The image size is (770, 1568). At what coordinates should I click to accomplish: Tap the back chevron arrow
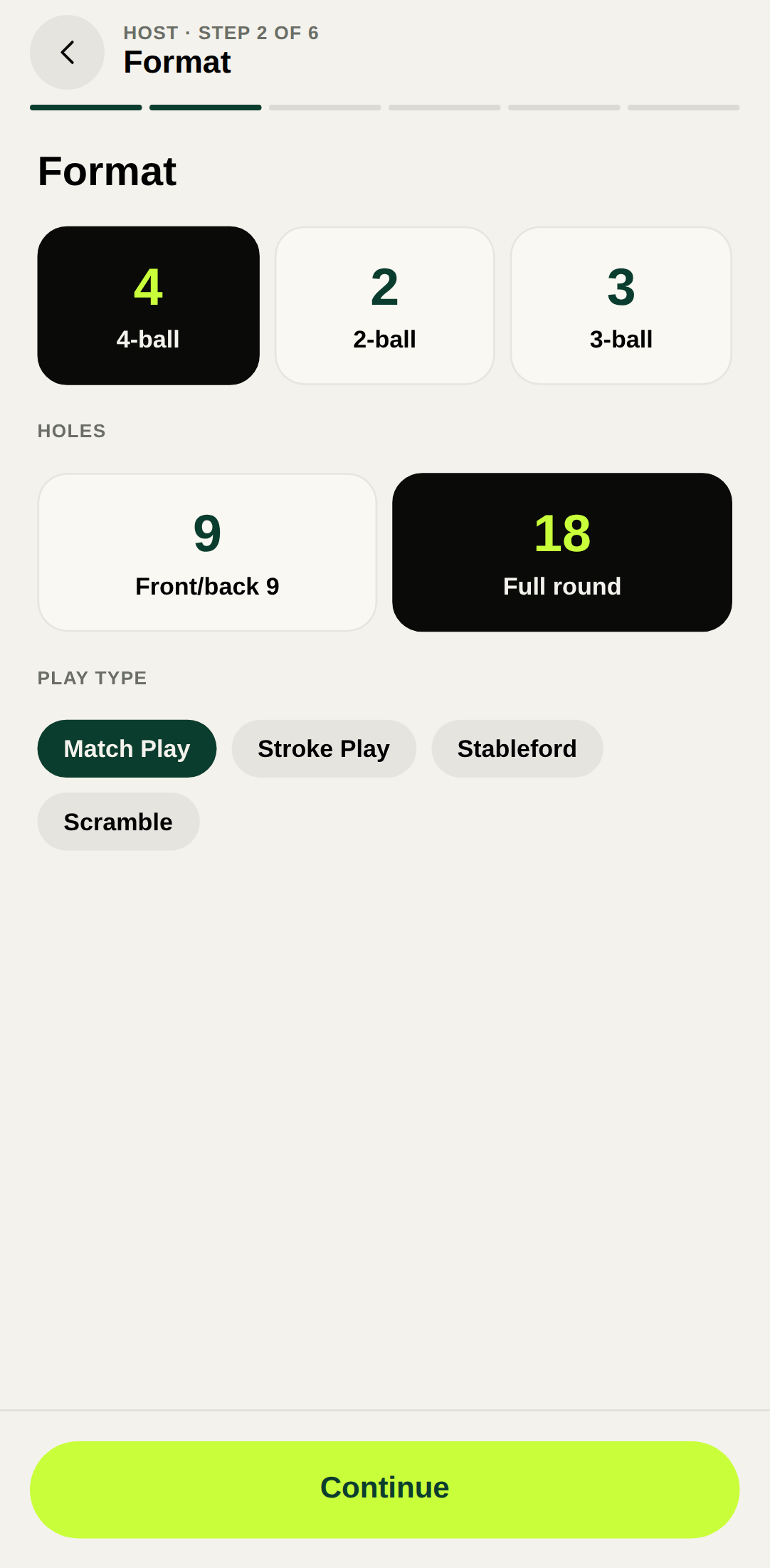pos(67,52)
